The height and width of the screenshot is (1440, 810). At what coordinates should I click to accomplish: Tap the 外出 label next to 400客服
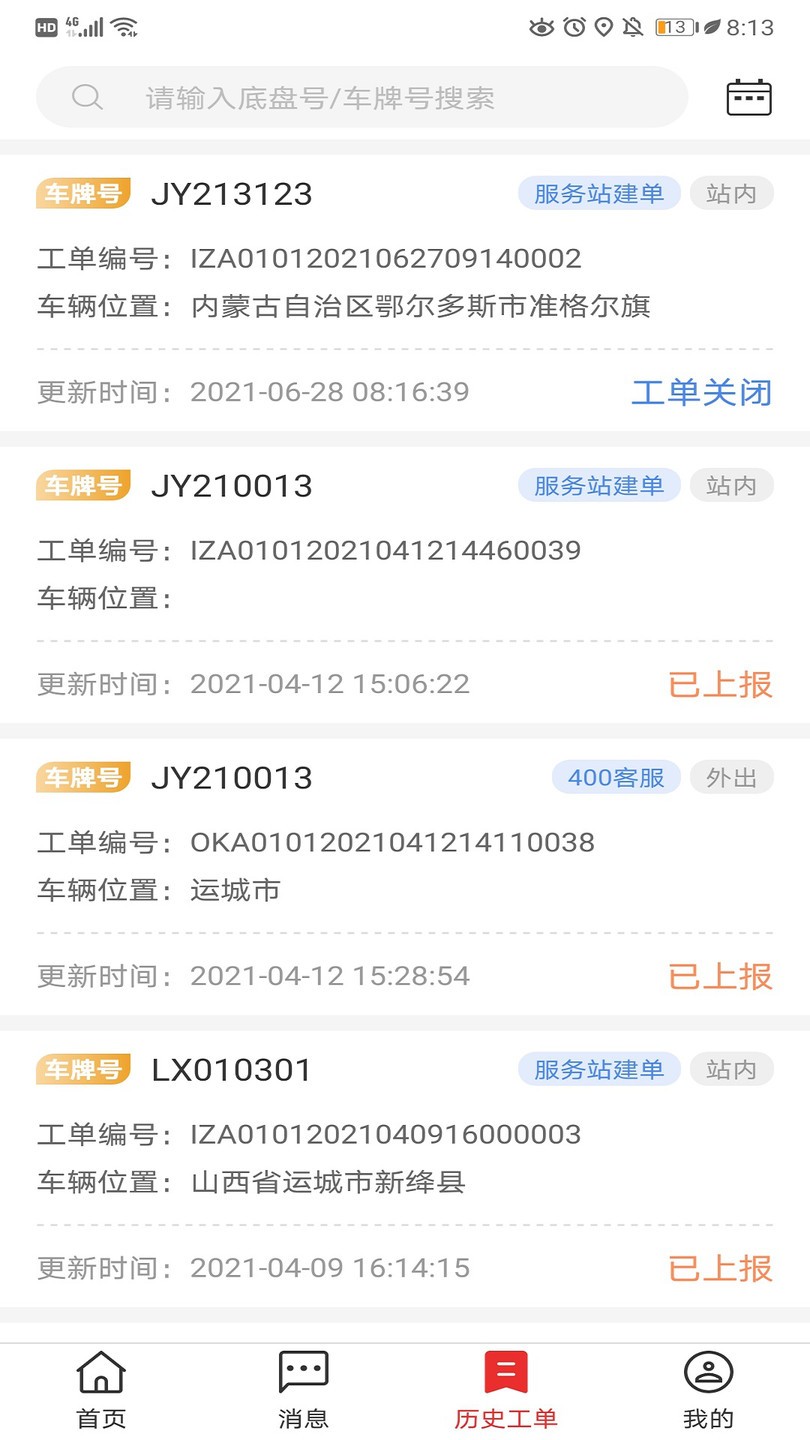pos(731,777)
